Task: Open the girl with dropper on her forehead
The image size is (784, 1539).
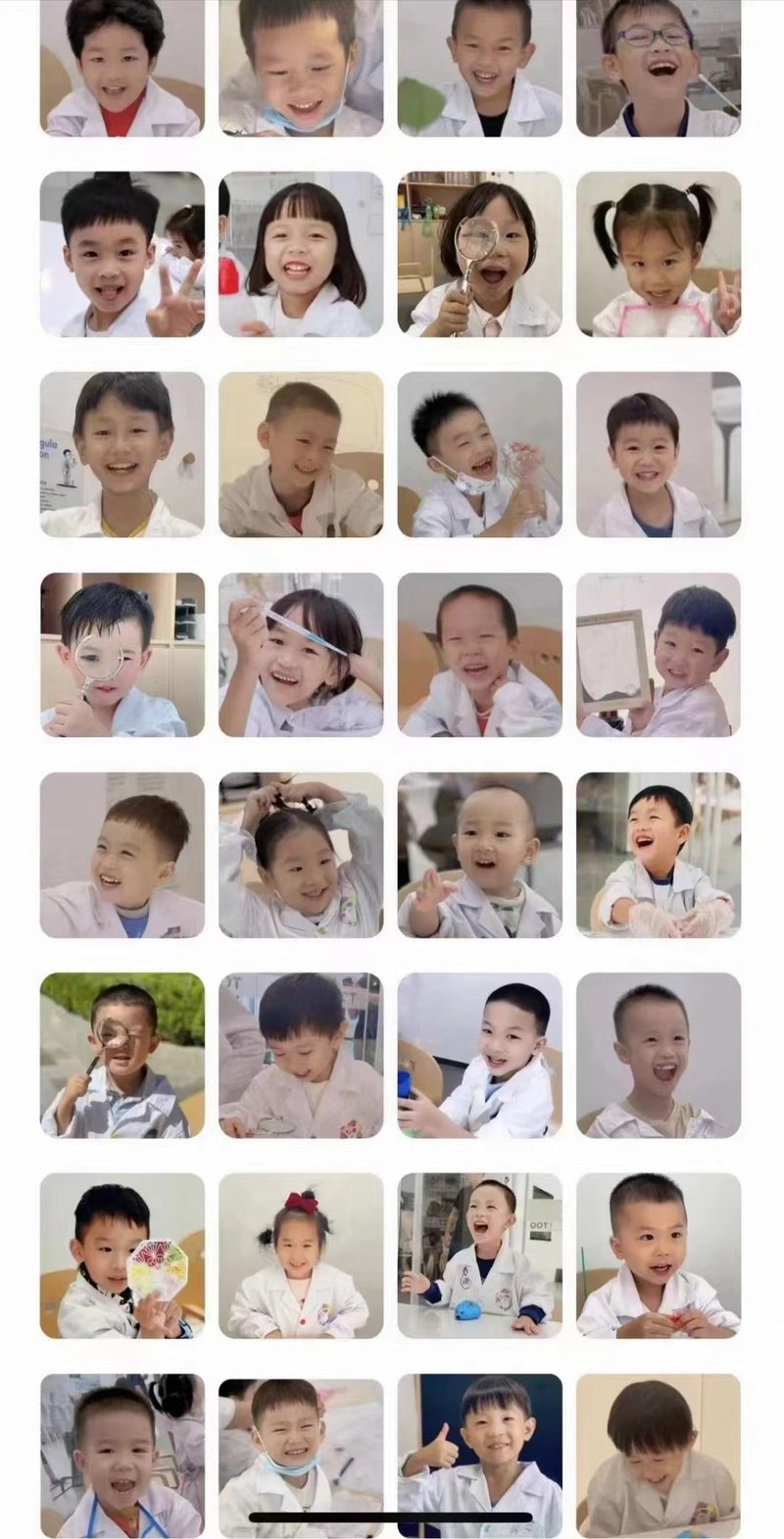Action: tap(301, 654)
